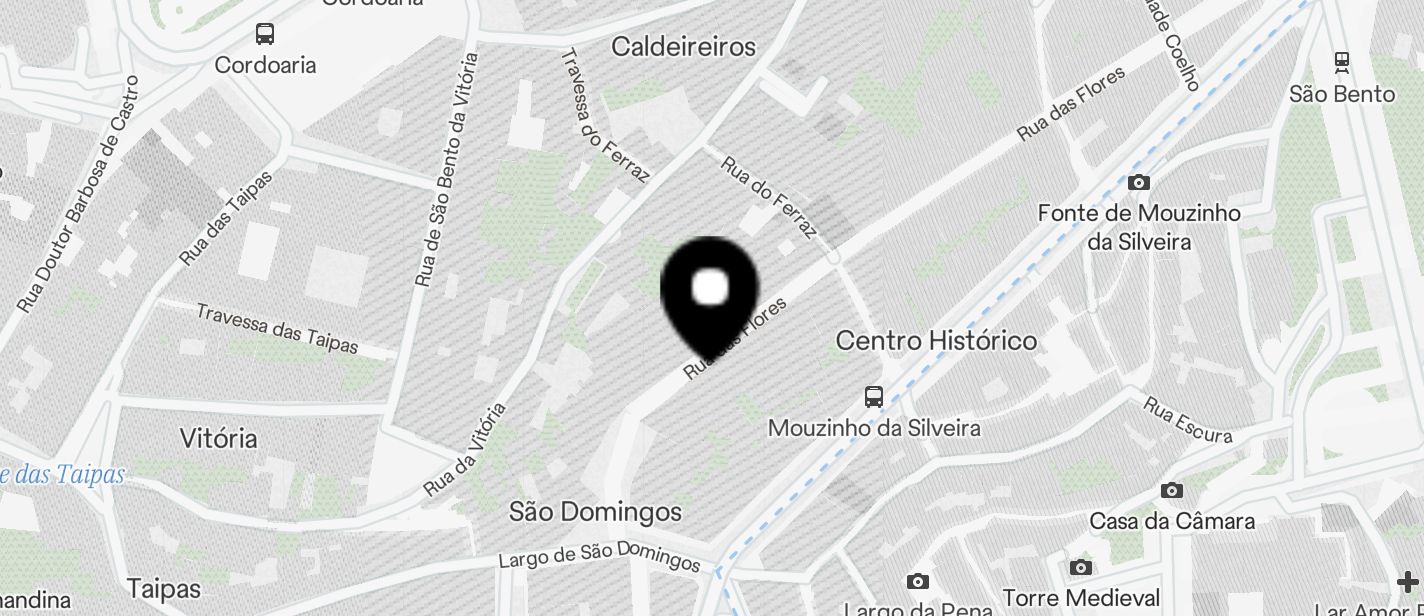The height and width of the screenshot is (616, 1424).
Task: Select the Mouzinho da Silveira bus stop icon
Action: (874, 396)
